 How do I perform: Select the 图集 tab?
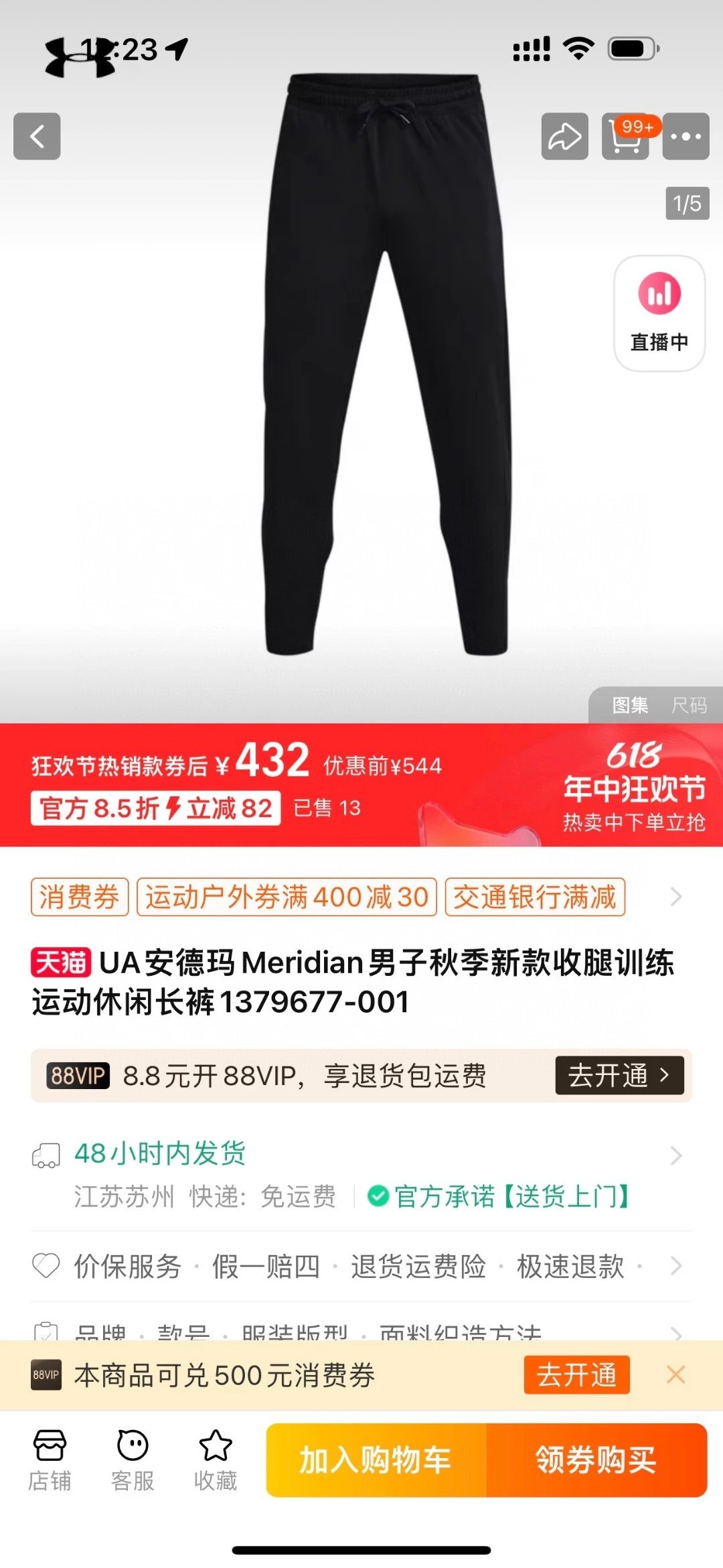click(630, 705)
